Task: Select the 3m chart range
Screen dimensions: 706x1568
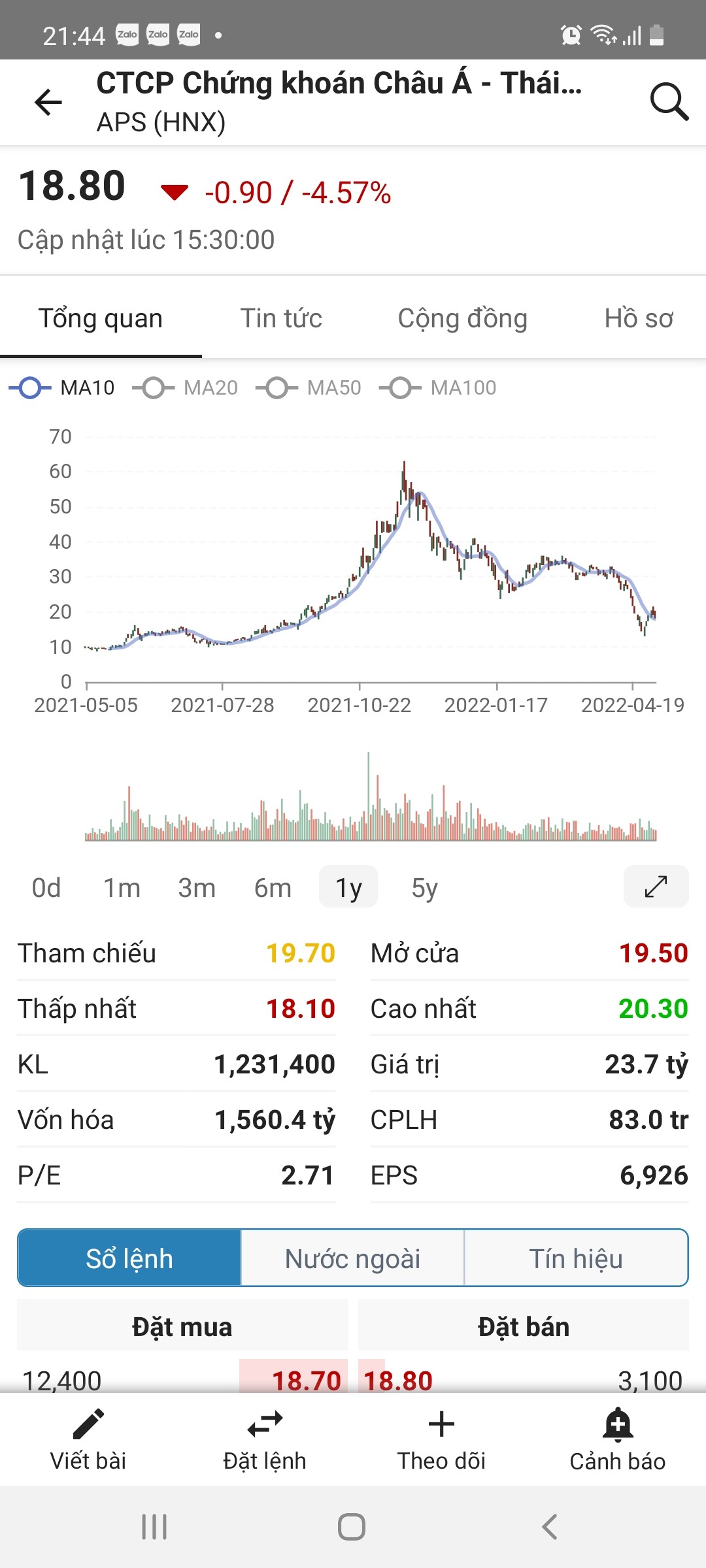Action: [x=197, y=888]
